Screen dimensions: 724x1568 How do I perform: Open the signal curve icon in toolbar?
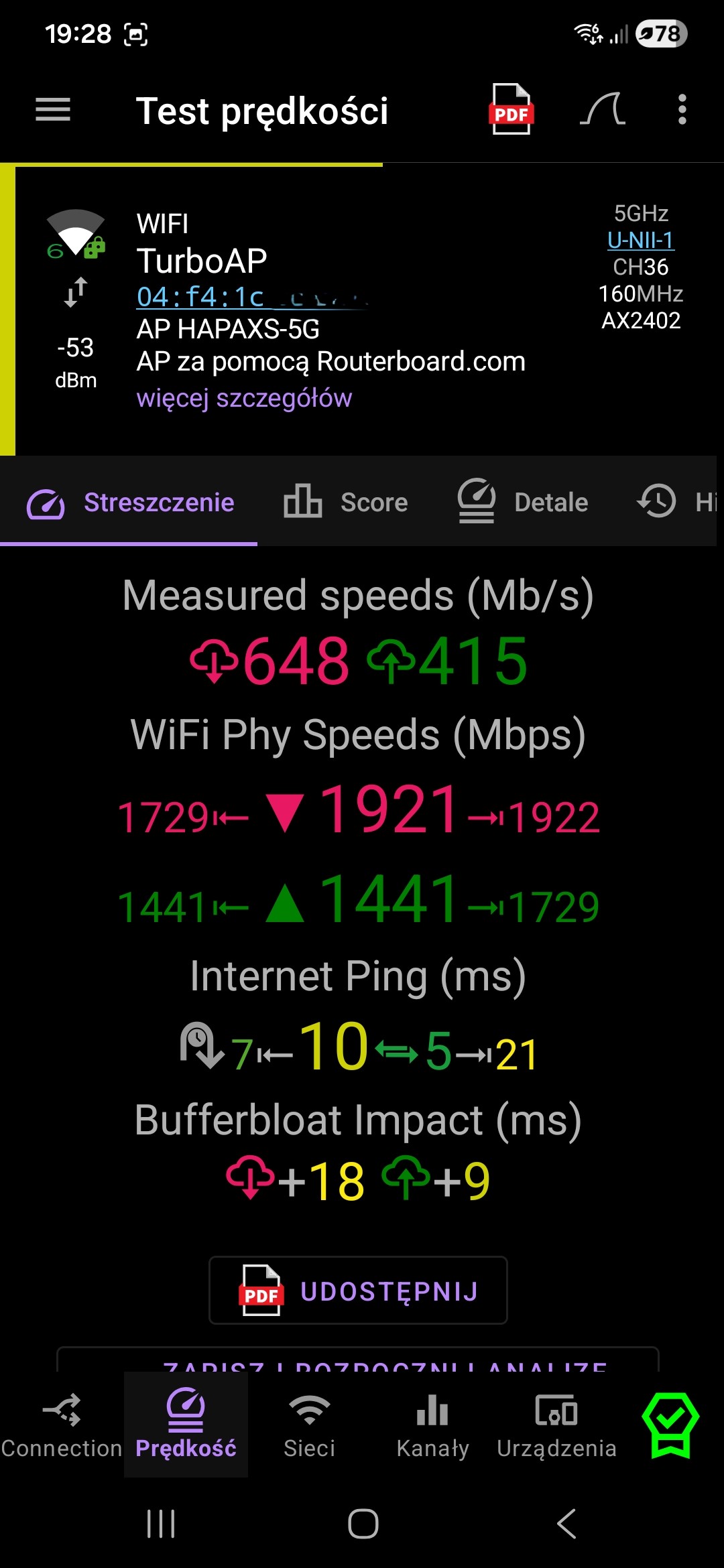pyautogui.click(x=603, y=110)
